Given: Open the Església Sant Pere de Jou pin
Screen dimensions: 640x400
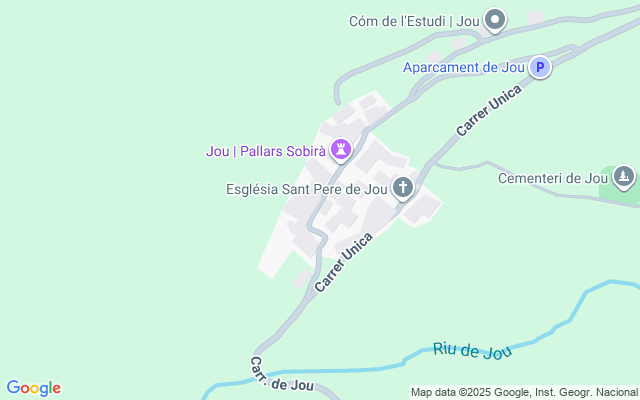Looking at the screenshot, I should click(403, 187).
